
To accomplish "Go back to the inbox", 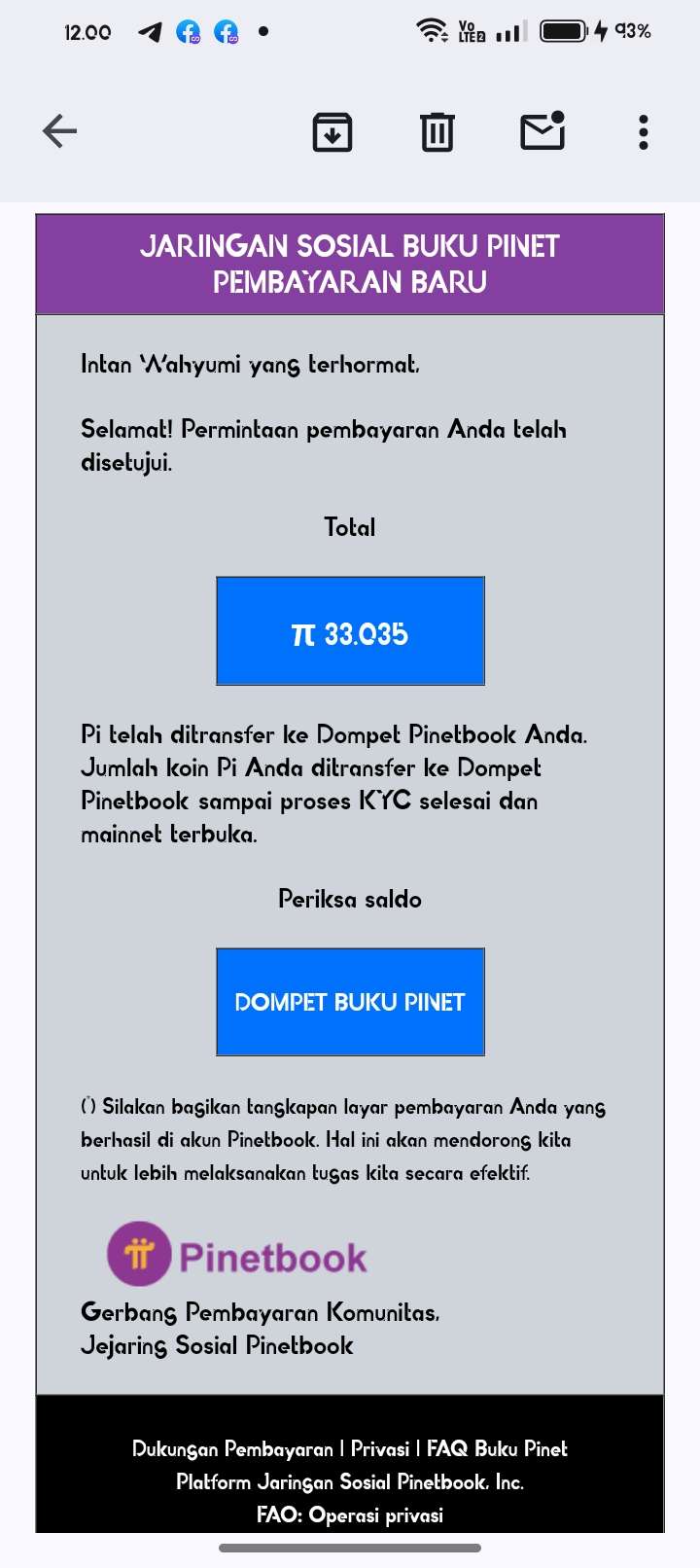I will pos(59,131).
